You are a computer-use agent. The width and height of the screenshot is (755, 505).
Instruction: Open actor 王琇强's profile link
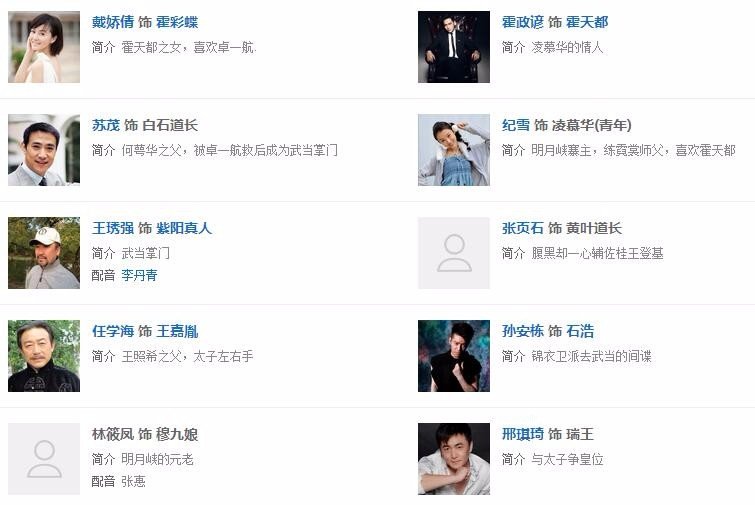112,228
